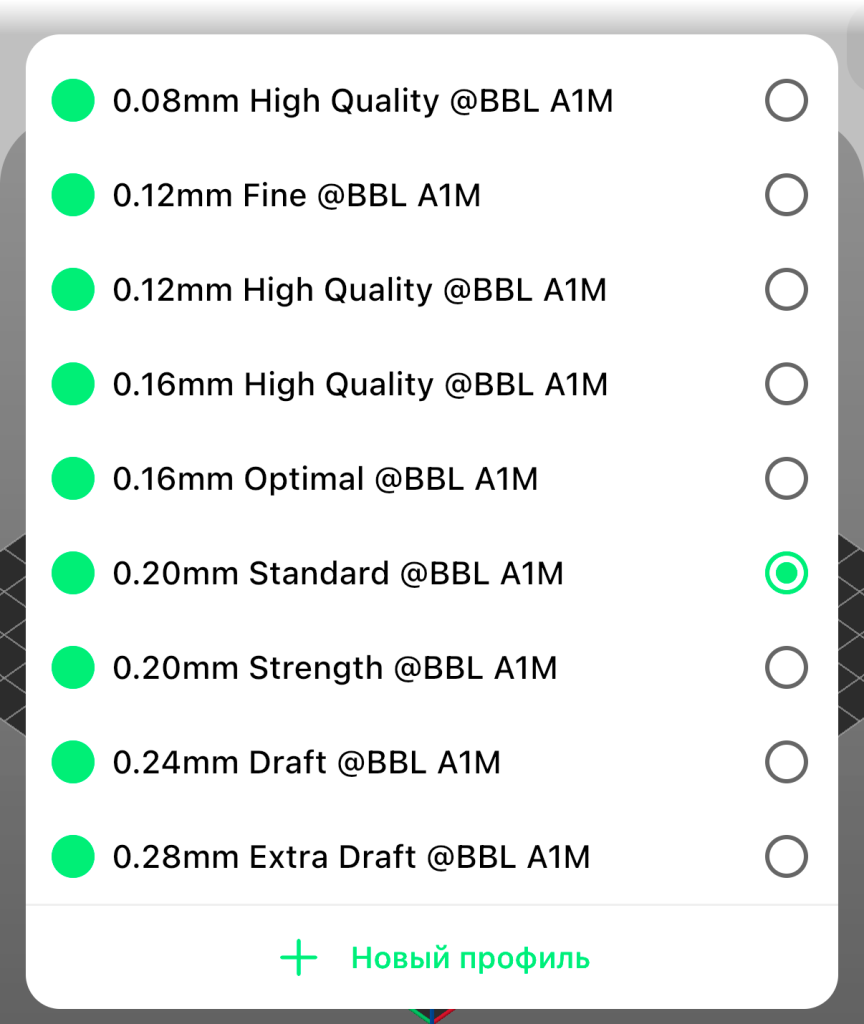Pick the 0.28mm Extra Draft @BBL A1M profile

point(786,857)
